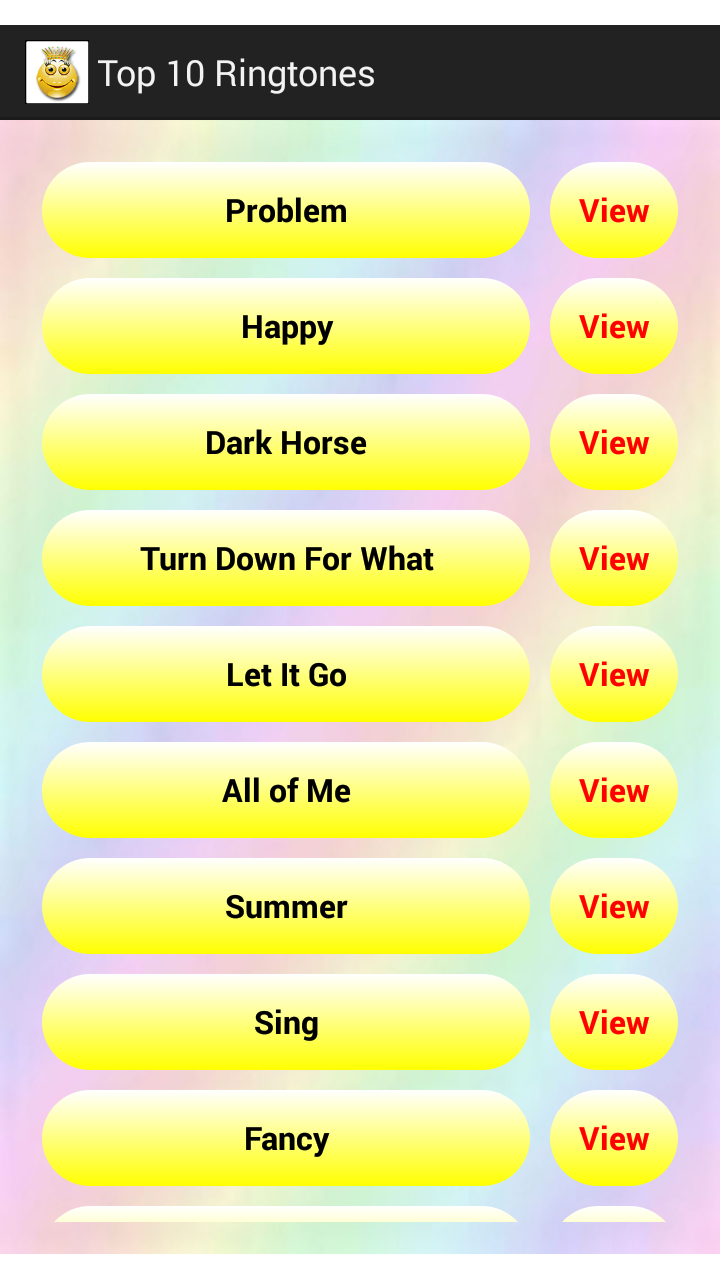Select the All of Me ringtone
This screenshot has width=720, height=1280.
[x=286, y=791]
